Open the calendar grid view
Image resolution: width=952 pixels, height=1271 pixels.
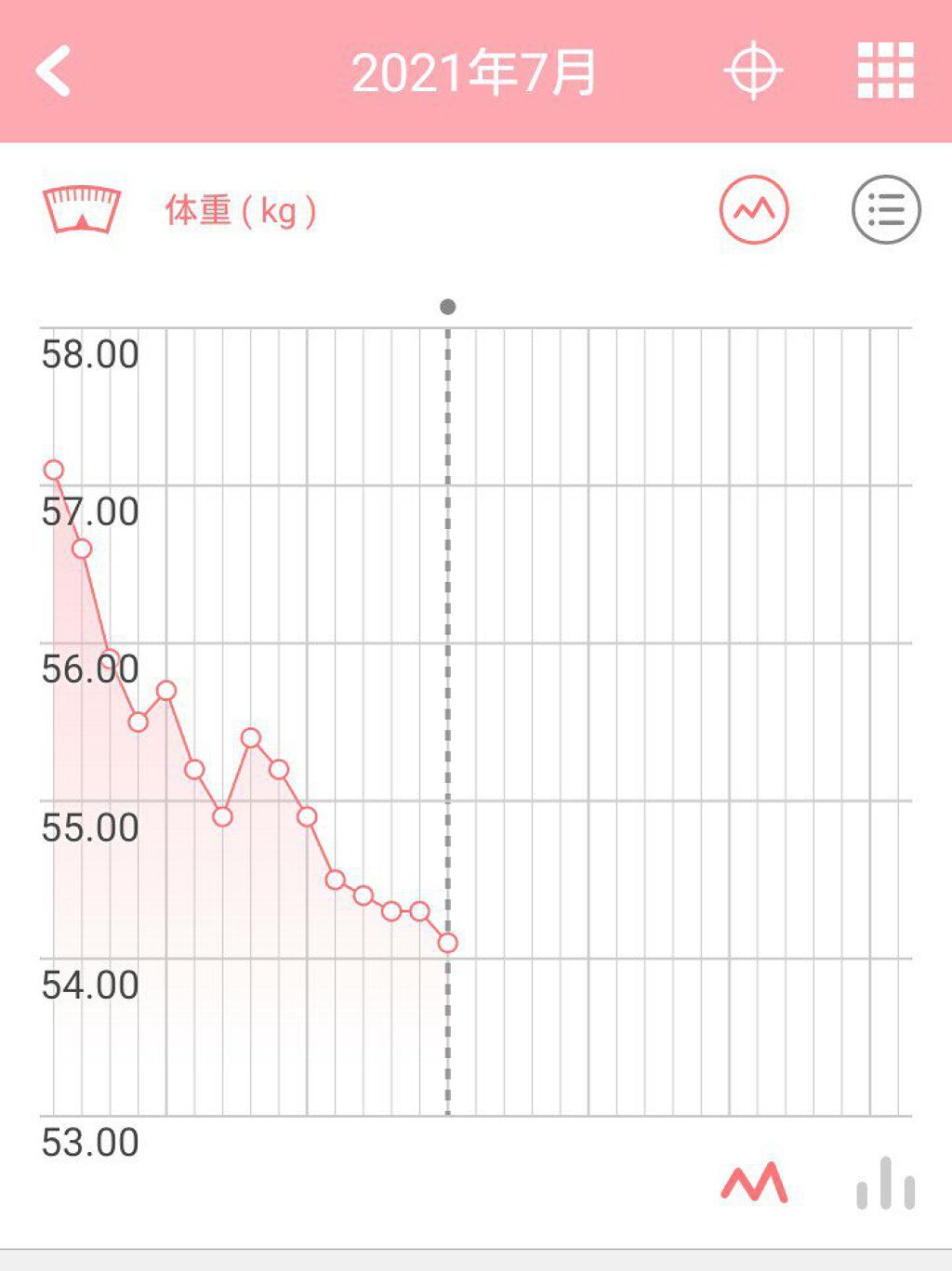point(885,71)
